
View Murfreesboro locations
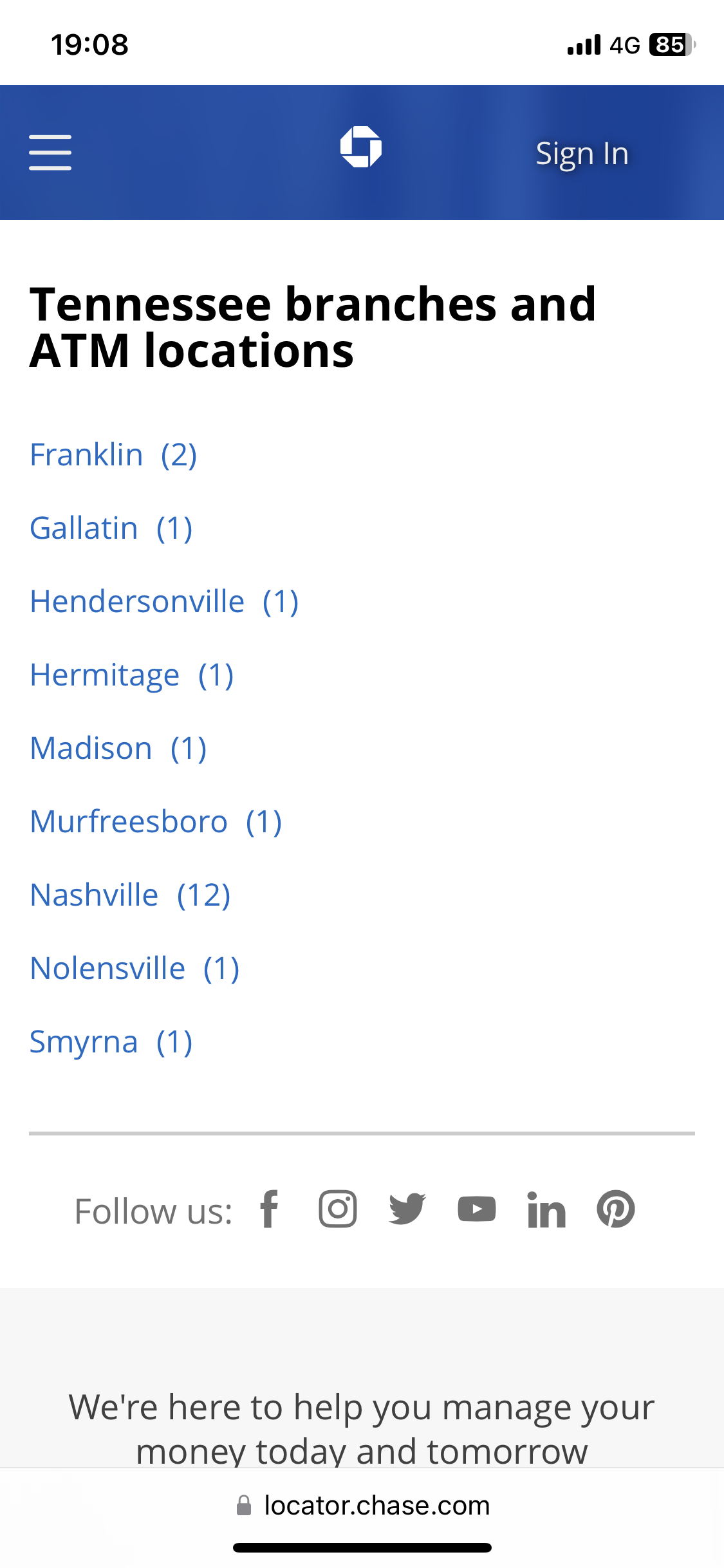(x=156, y=822)
